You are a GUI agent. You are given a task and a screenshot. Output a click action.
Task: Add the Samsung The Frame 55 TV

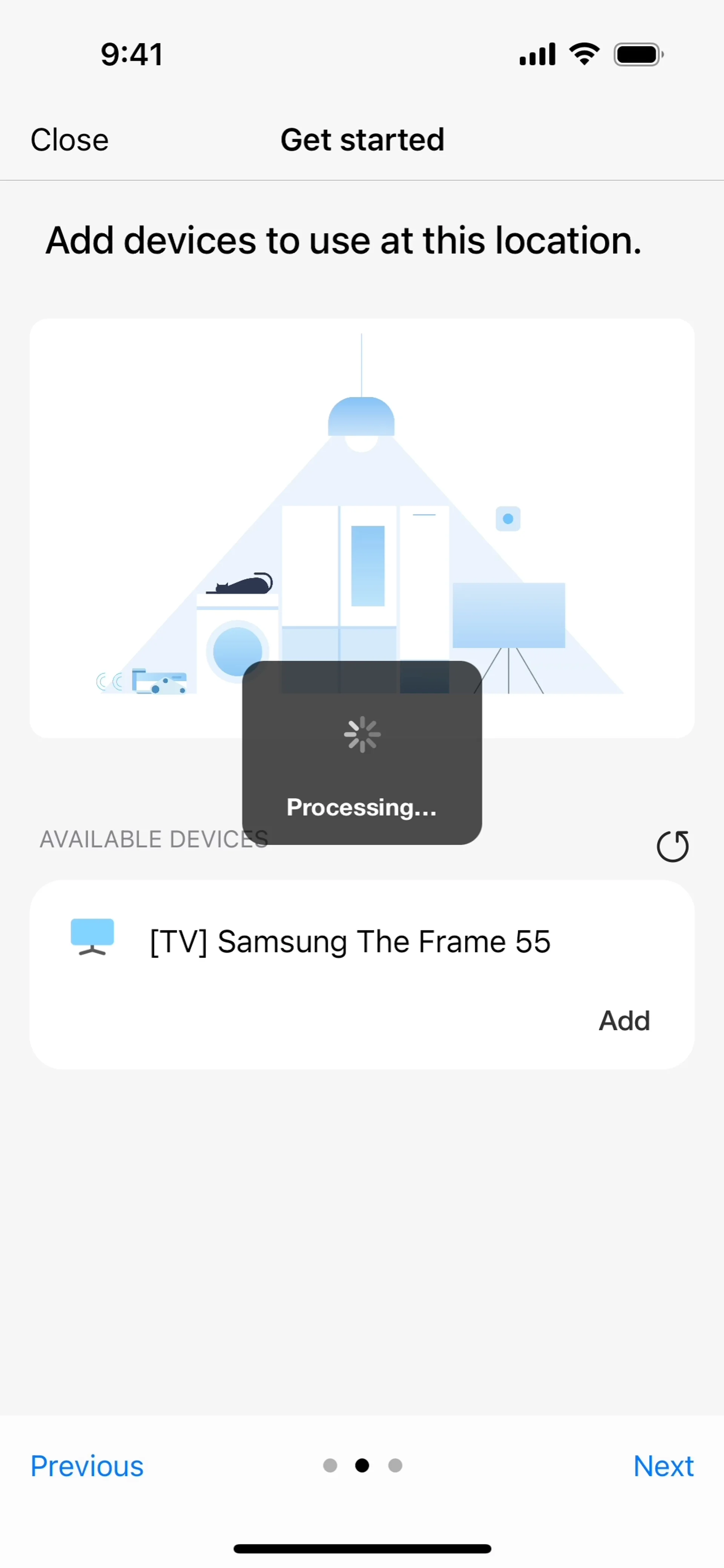point(624,1021)
